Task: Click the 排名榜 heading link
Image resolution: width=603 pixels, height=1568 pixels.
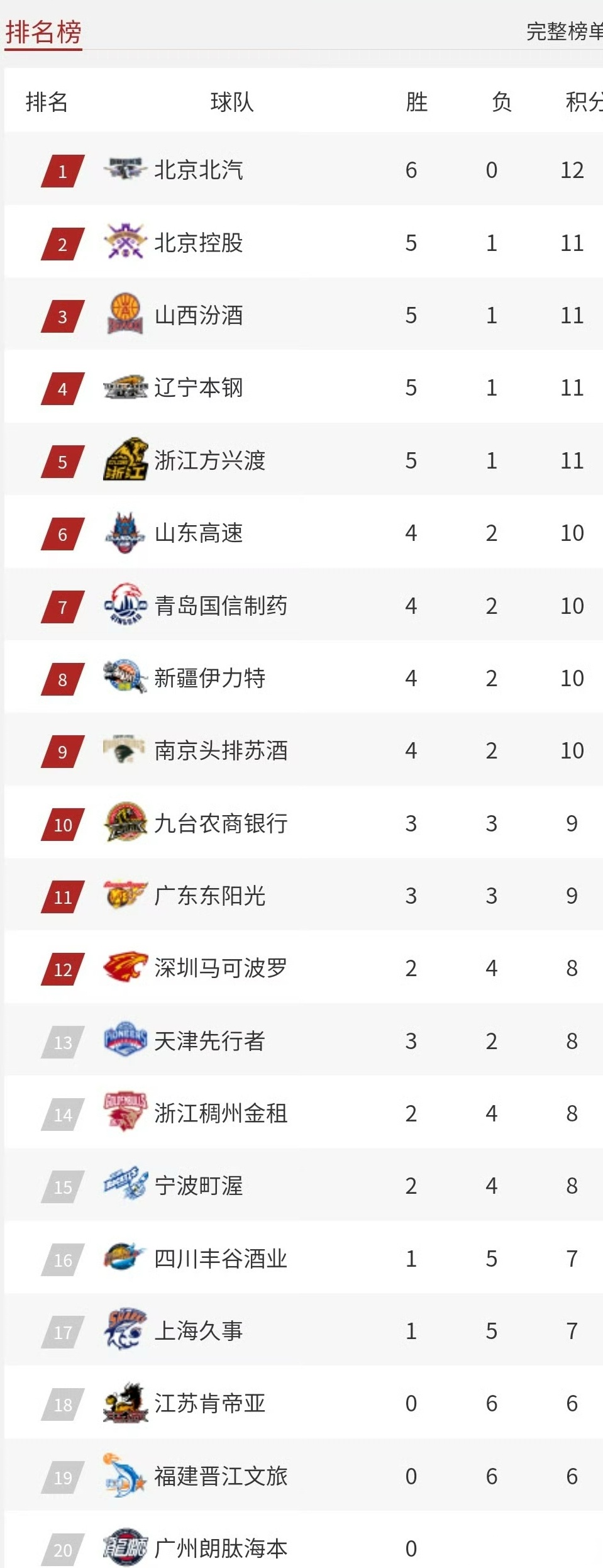Action: click(43, 30)
